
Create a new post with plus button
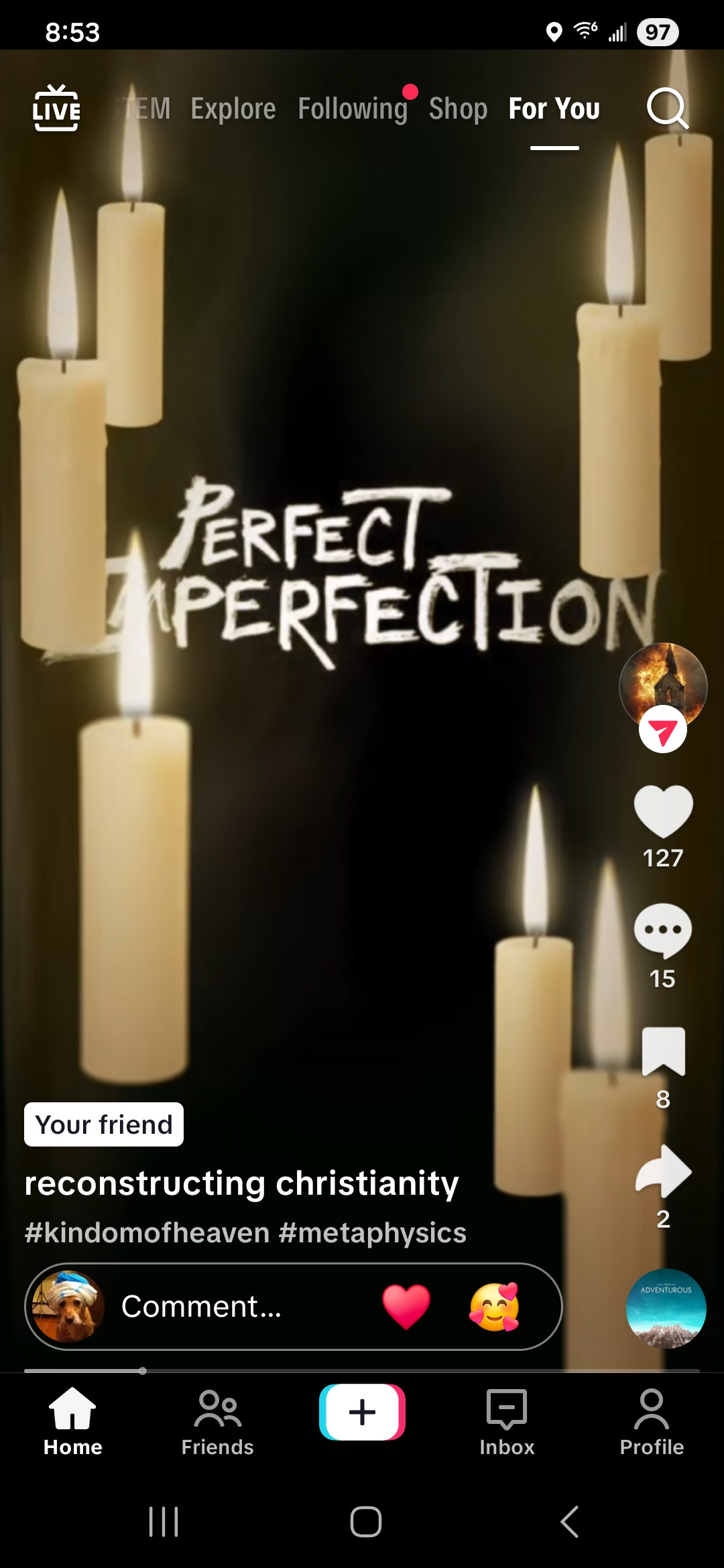coord(362,1412)
